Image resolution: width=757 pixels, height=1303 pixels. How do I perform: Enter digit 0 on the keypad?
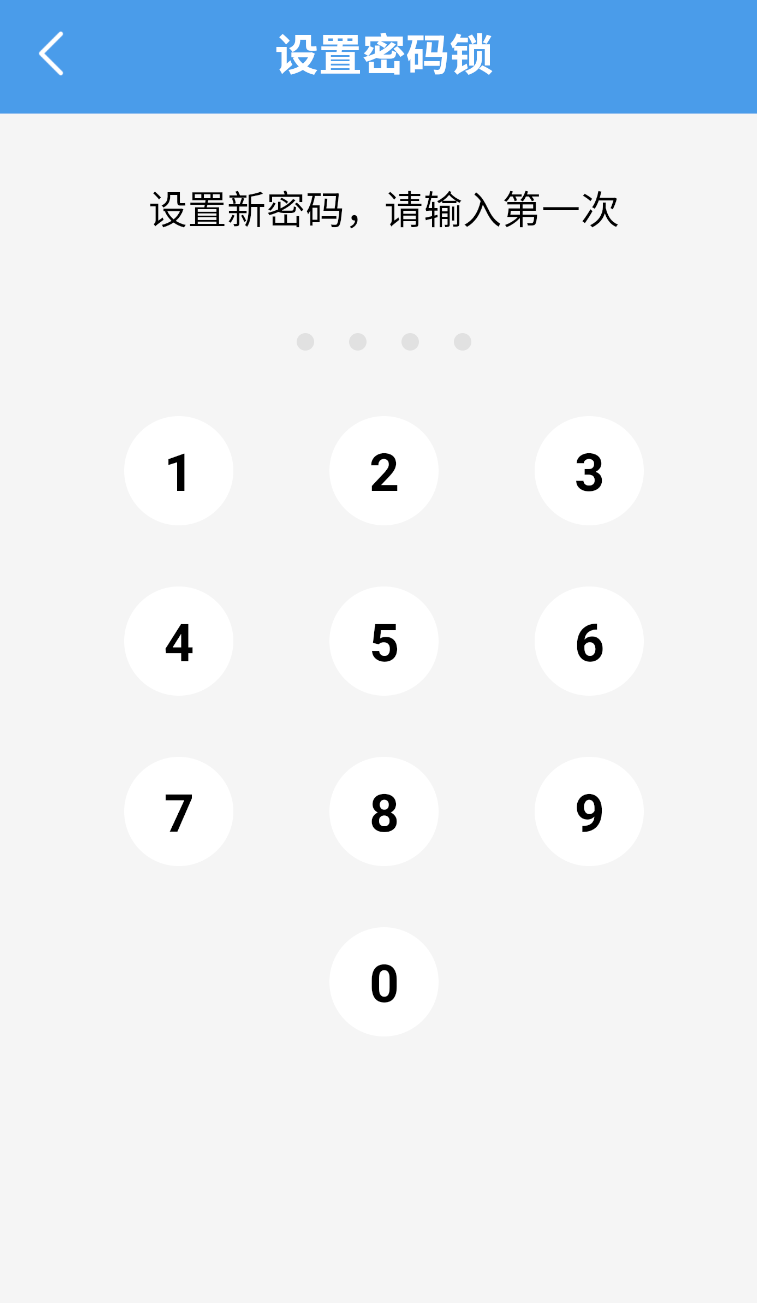pos(384,982)
